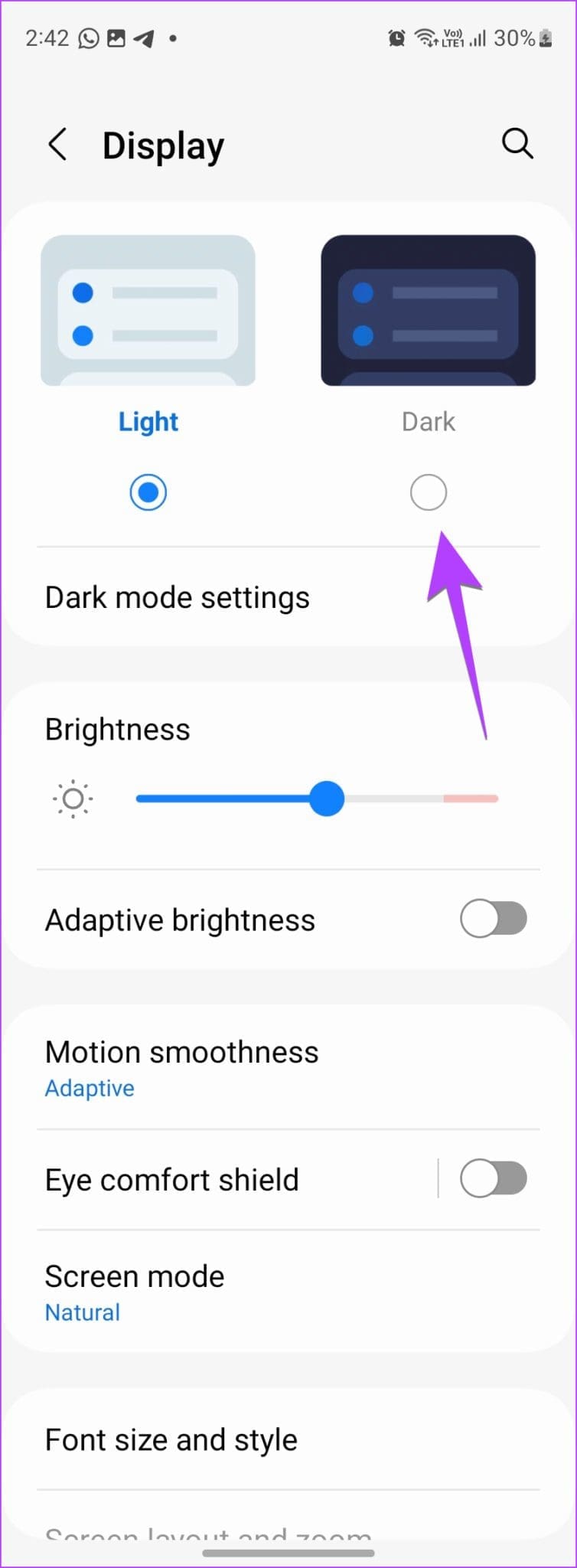Tap the back arrow to leave Display settings

tap(58, 144)
